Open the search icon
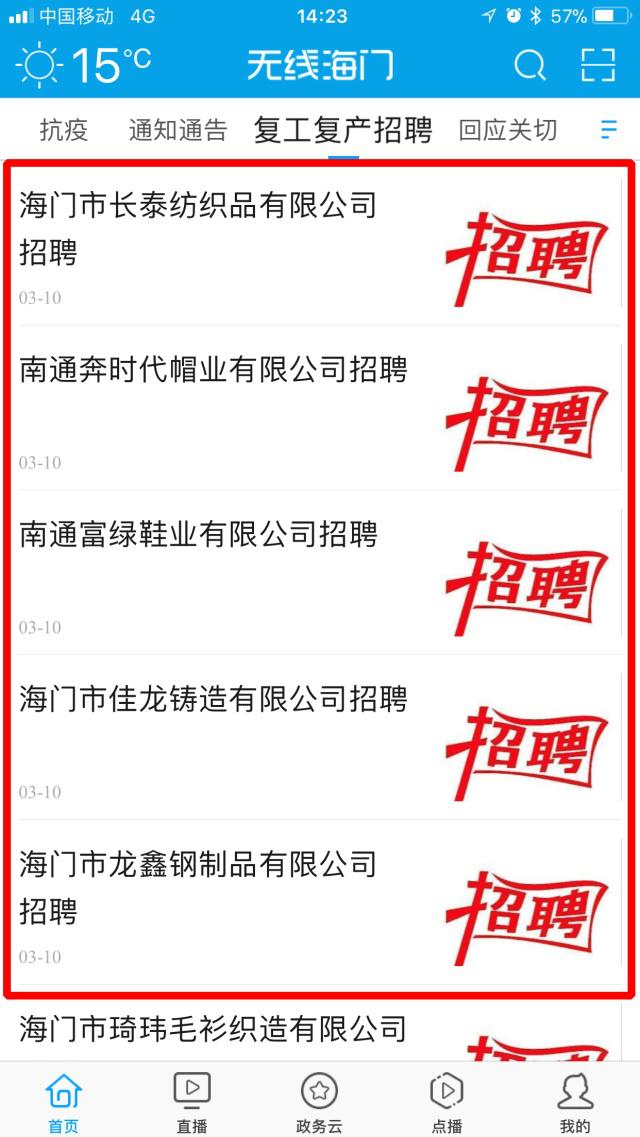 coord(530,66)
